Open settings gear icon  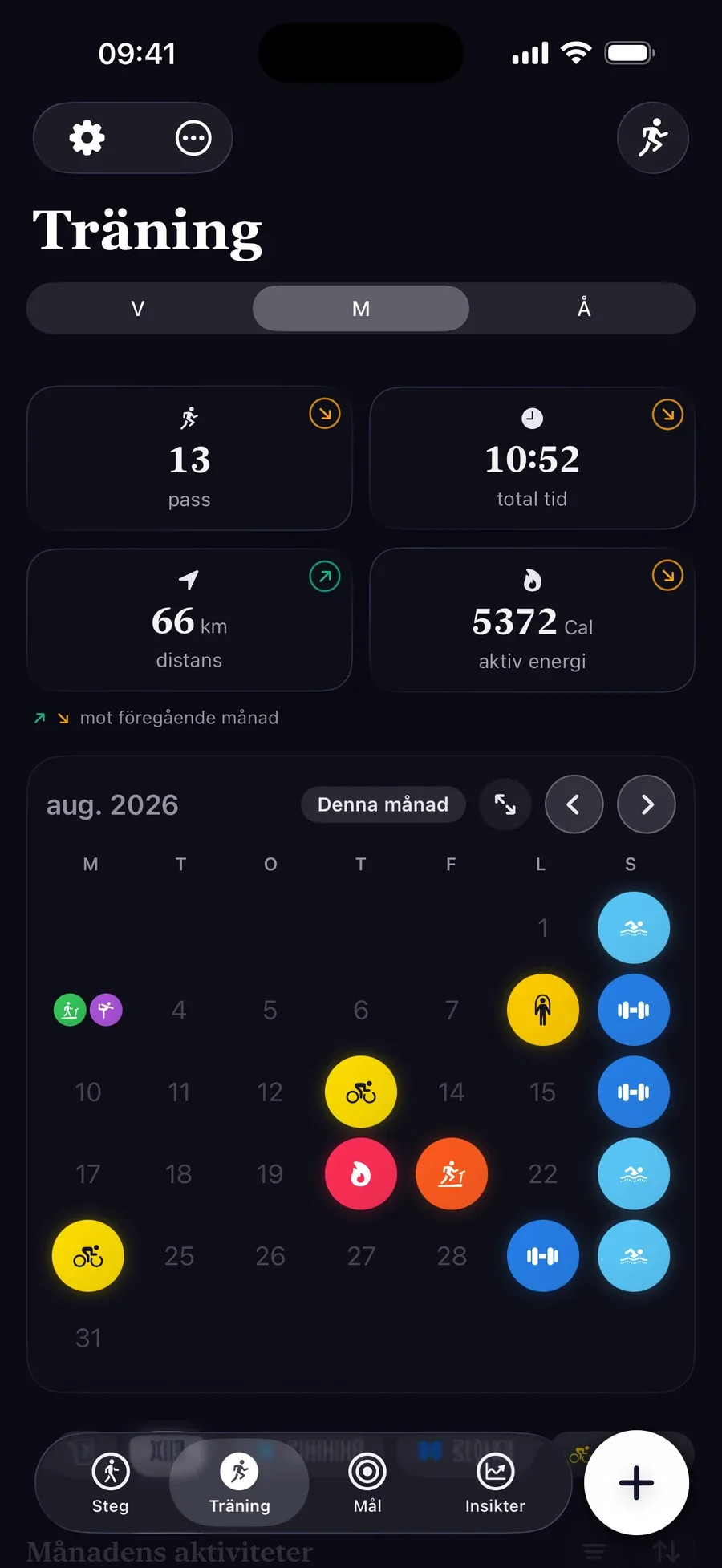[87, 138]
